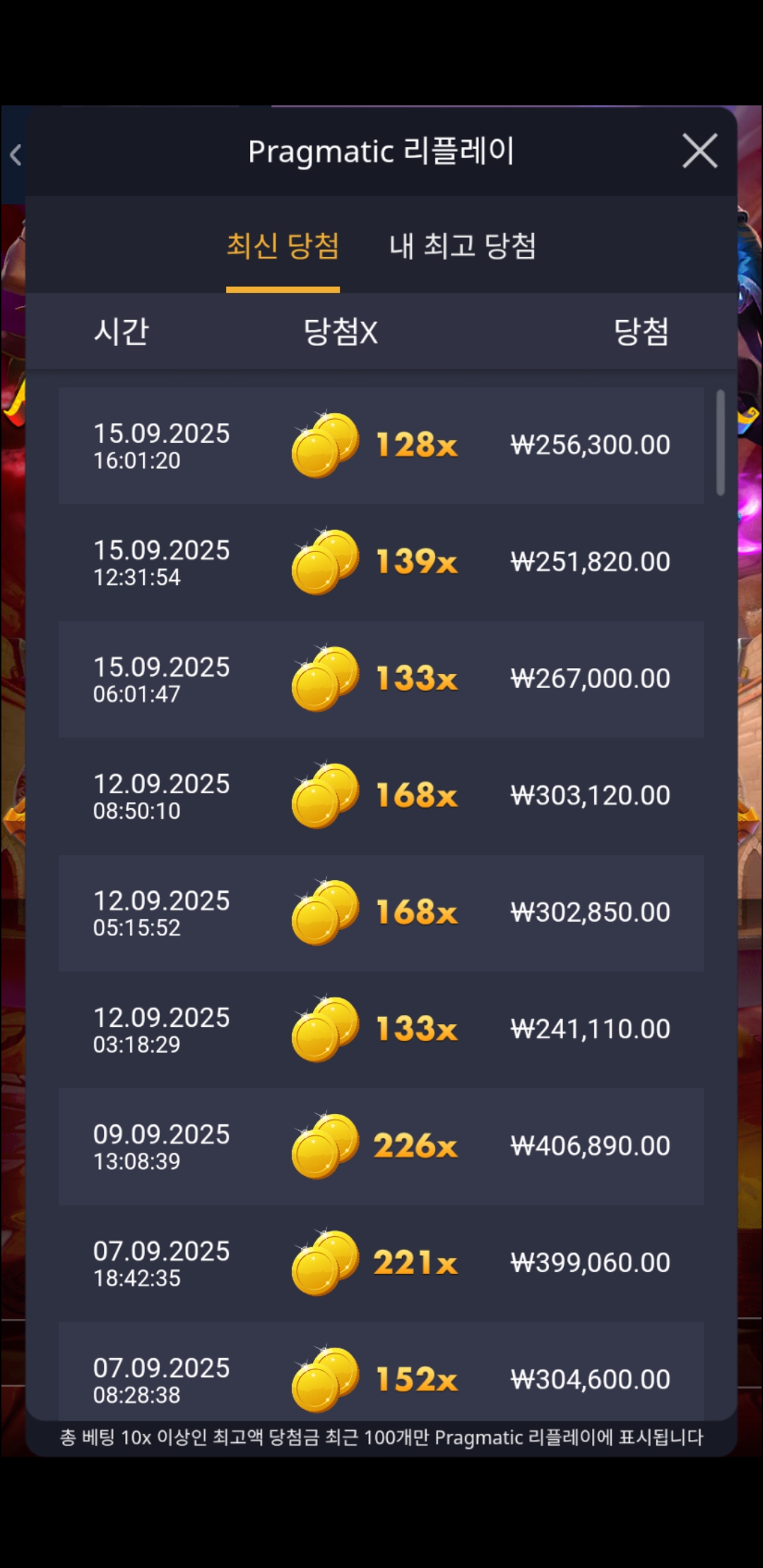This screenshot has width=763, height=1568.
Task: Select the 152x replay of ₩304,600.00
Action: (x=381, y=1377)
